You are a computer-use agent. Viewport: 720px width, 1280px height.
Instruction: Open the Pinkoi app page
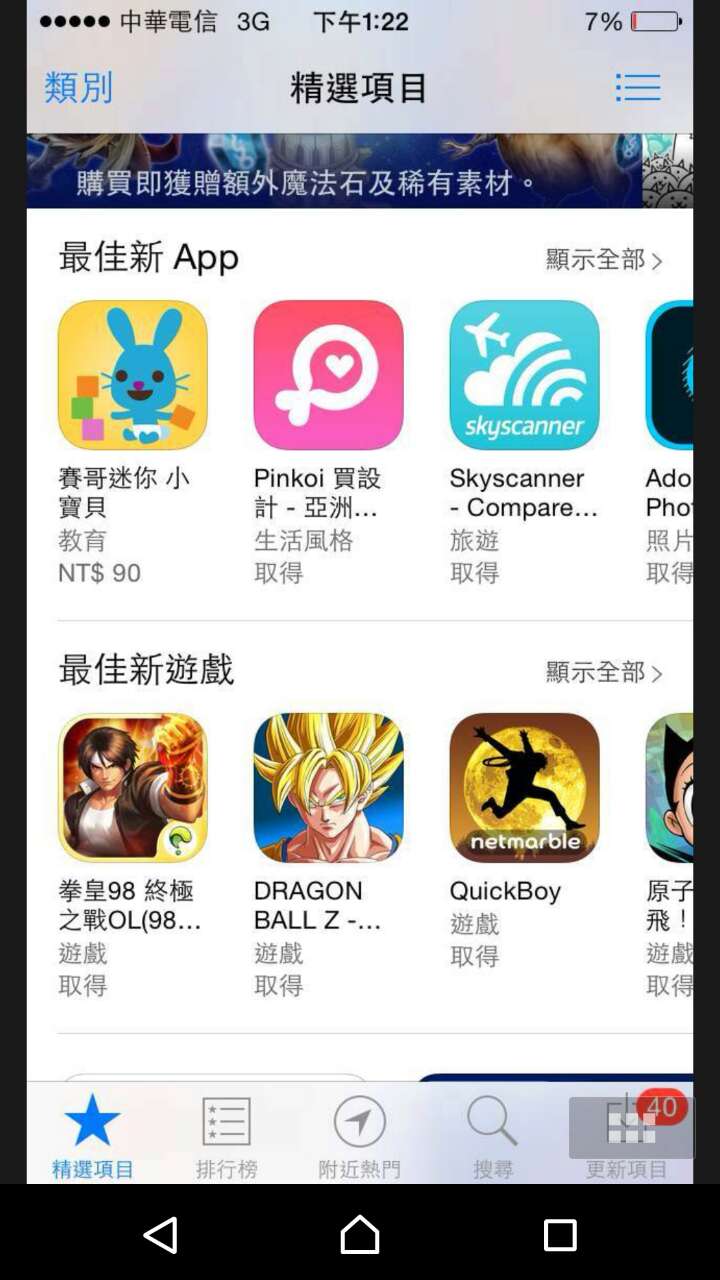[328, 375]
